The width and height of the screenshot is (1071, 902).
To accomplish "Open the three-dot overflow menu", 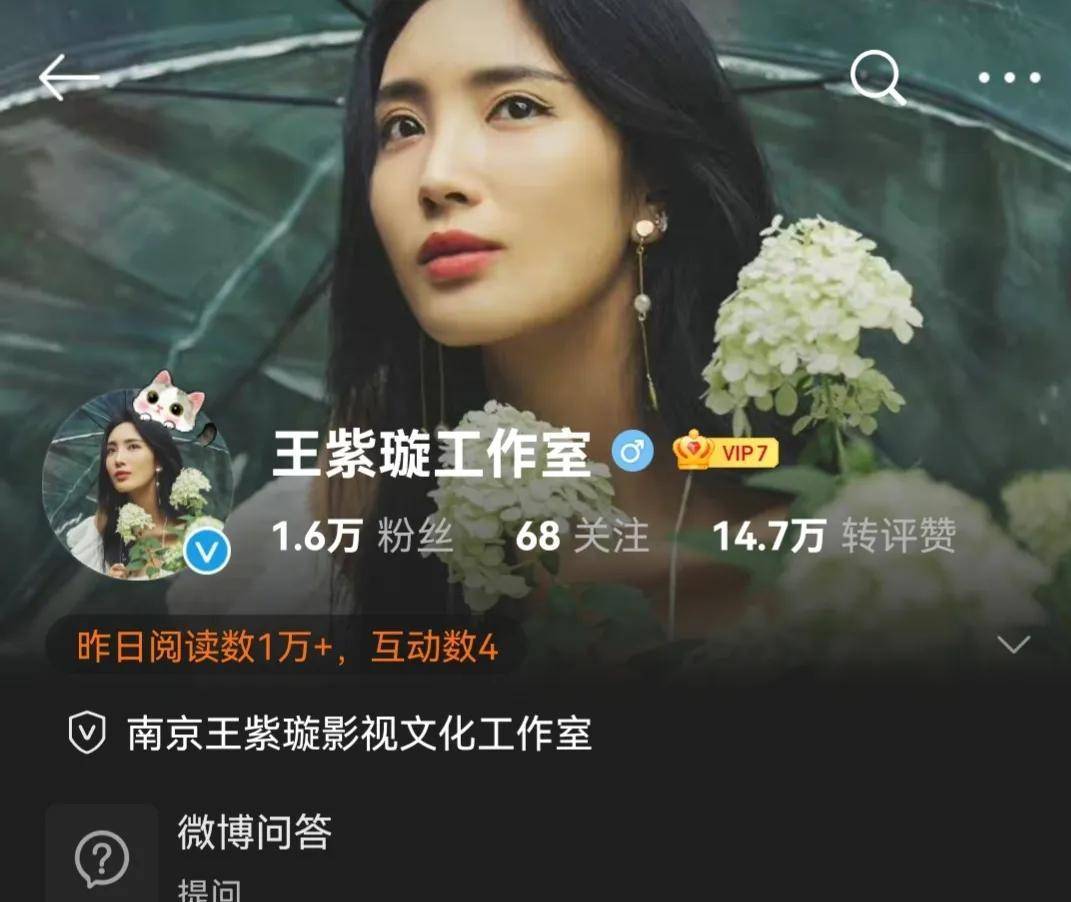I will coord(1009,78).
